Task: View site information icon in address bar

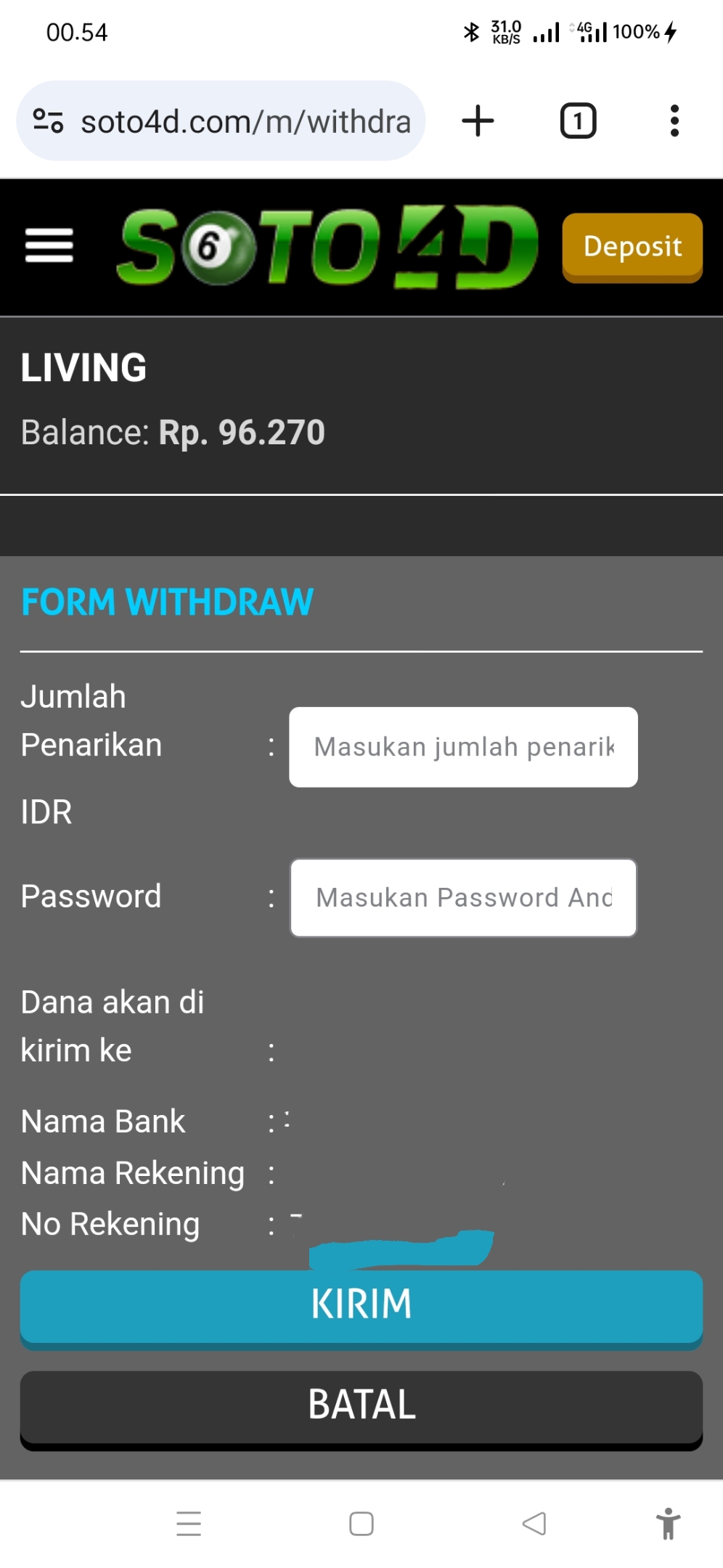Action: (48, 121)
